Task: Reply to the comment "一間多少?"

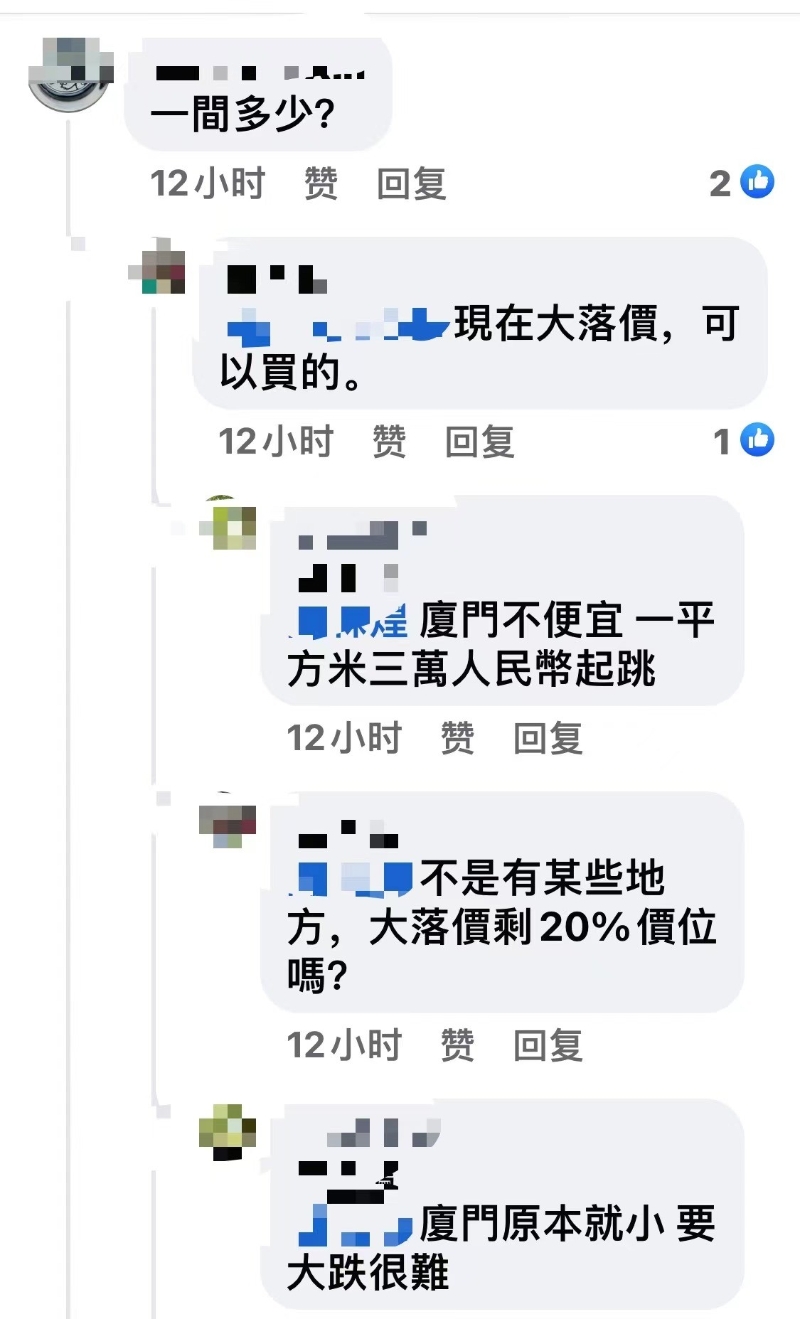Action: point(411,184)
